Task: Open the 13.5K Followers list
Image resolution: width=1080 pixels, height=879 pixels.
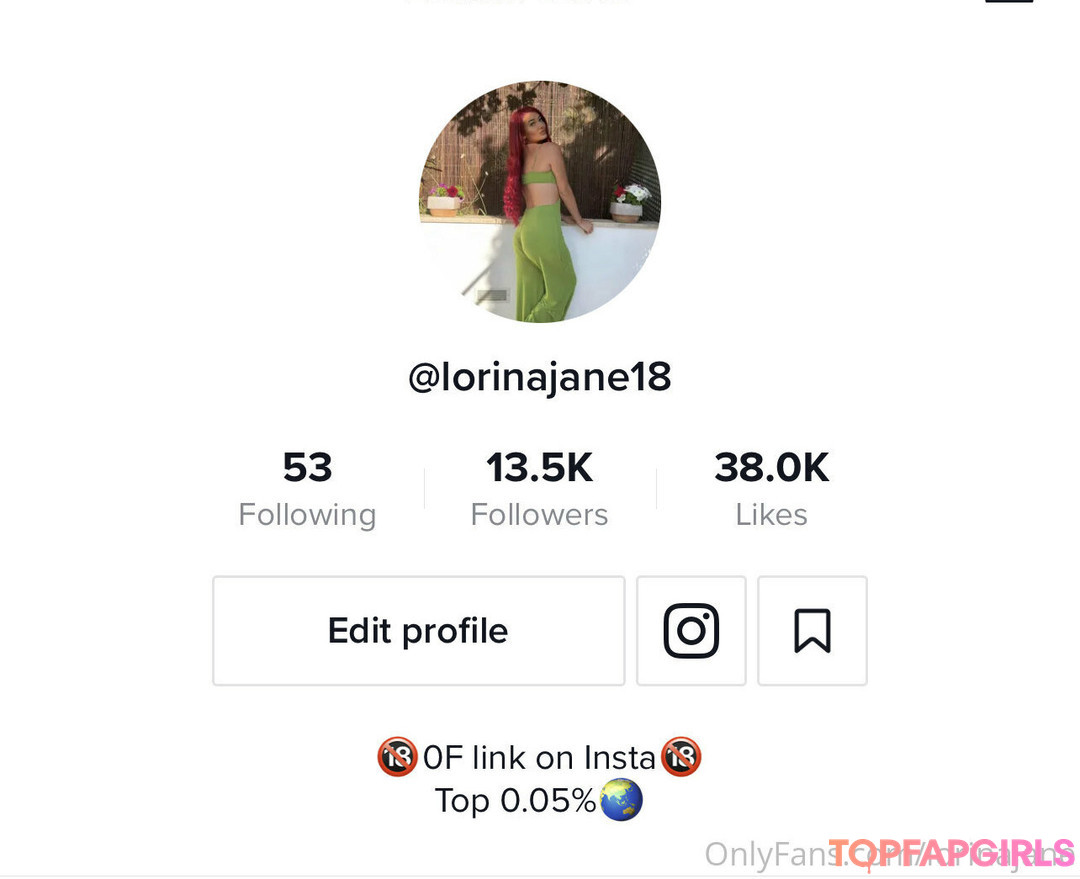Action: (539, 489)
